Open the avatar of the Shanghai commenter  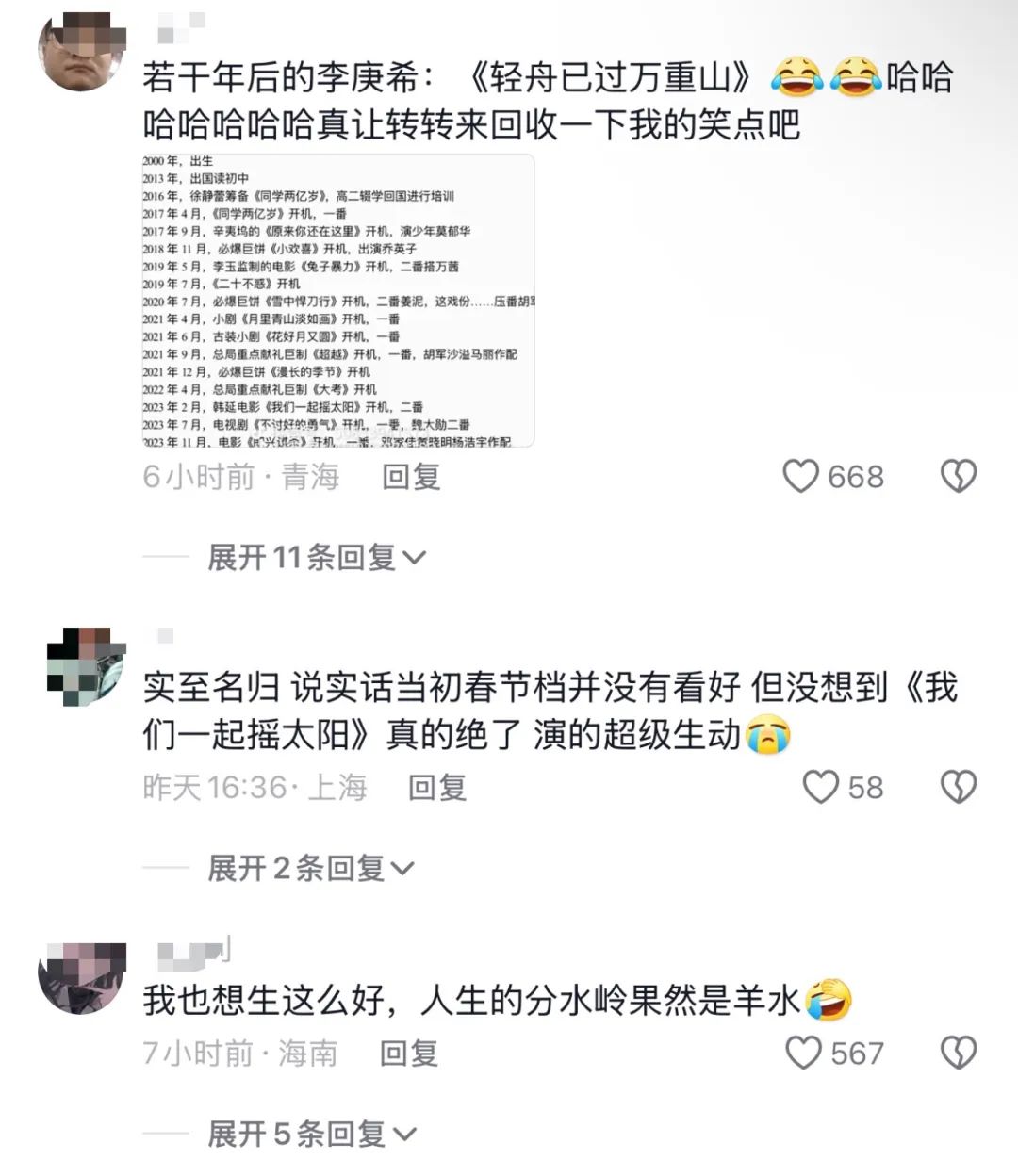[85, 667]
